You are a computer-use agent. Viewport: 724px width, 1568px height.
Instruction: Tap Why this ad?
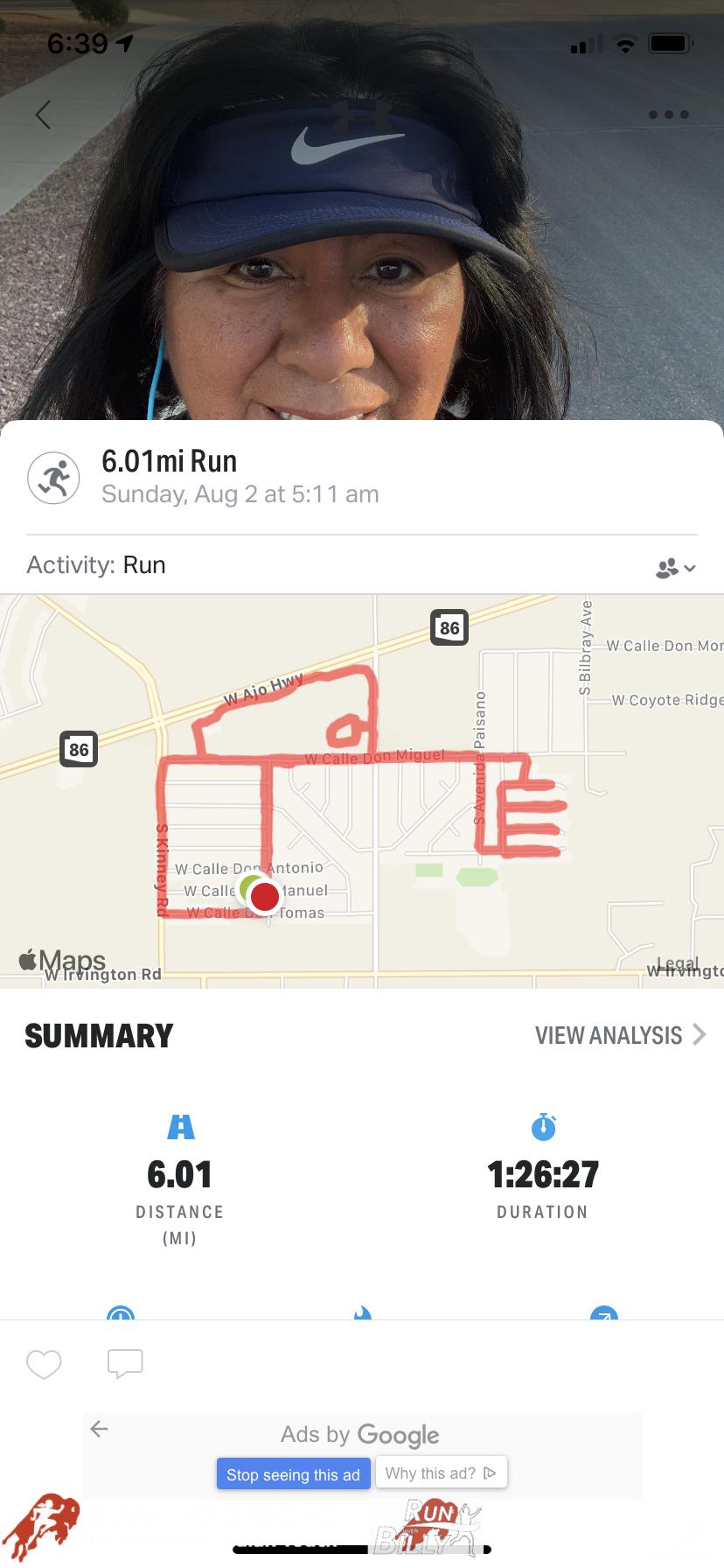[x=441, y=1473]
